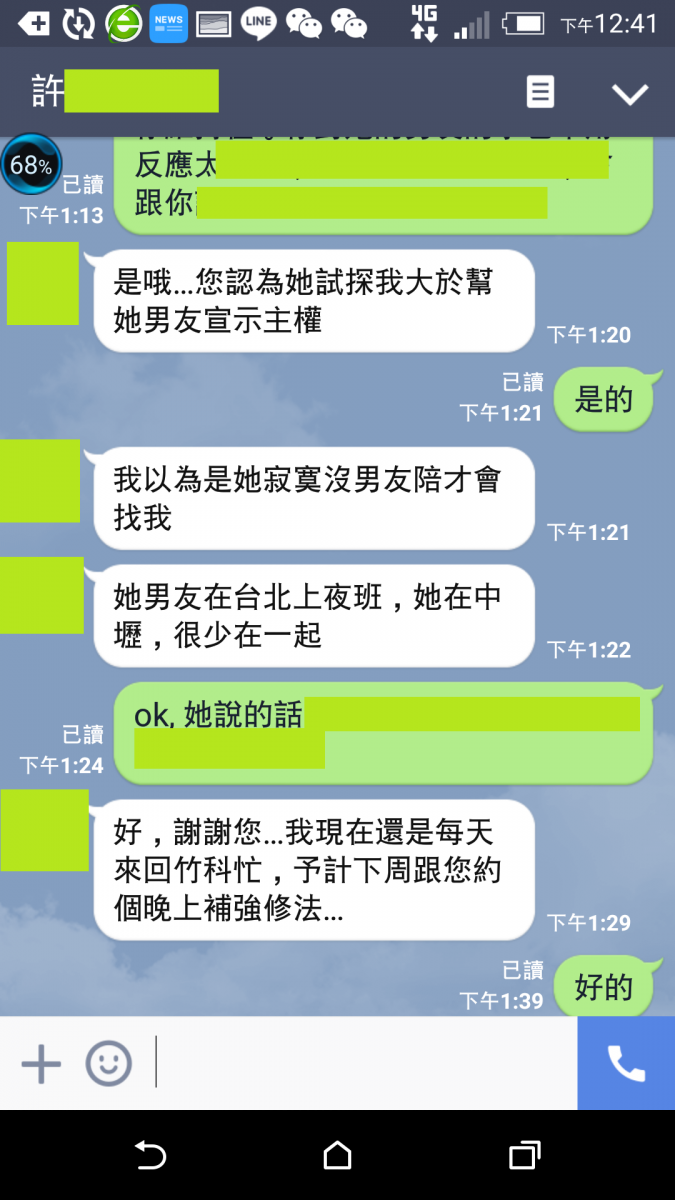This screenshot has height=1200, width=675.
Task: Focus the message input field
Action: (x=365, y=1063)
